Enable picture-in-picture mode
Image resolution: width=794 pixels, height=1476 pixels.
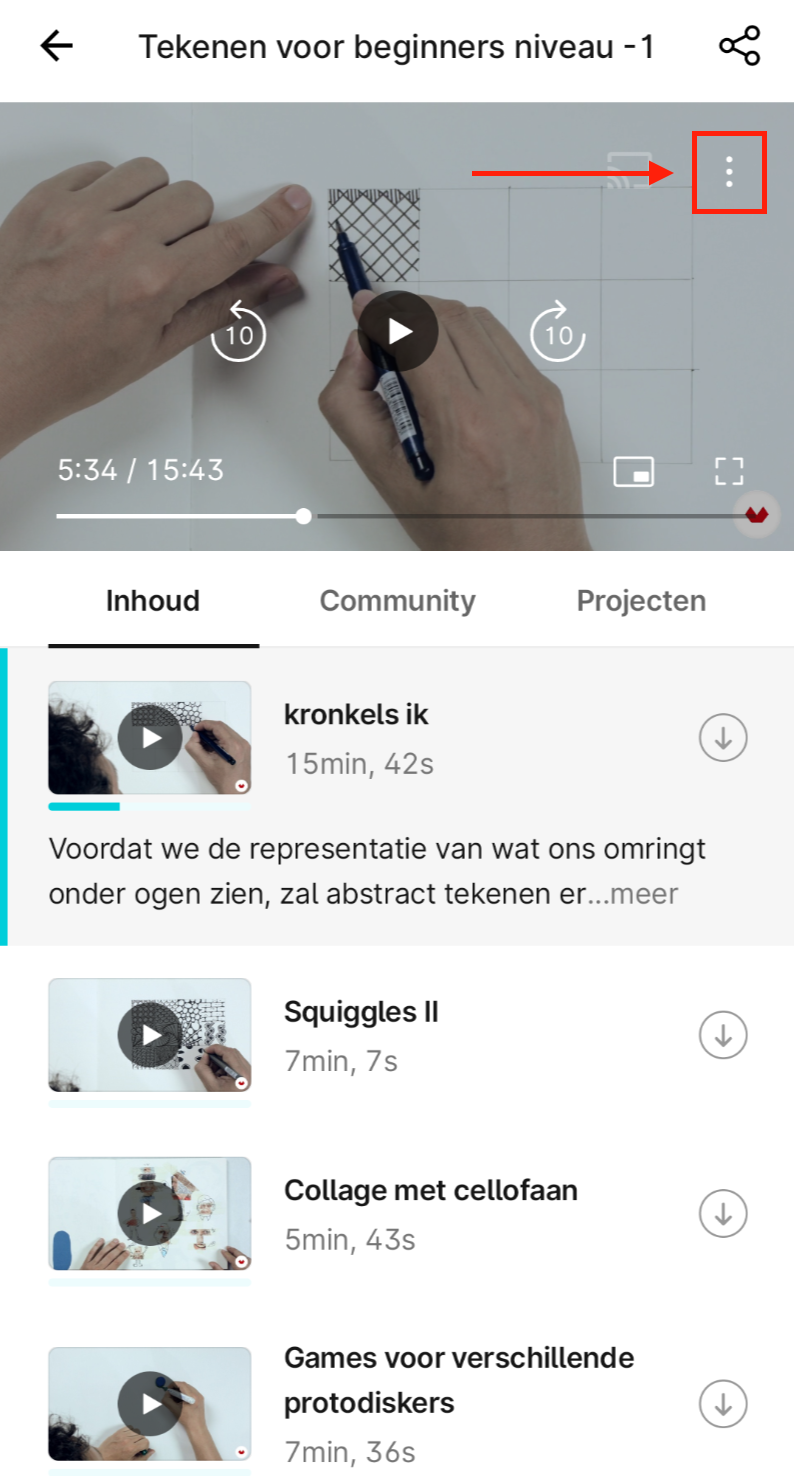pyautogui.click(x=634, y=471)
